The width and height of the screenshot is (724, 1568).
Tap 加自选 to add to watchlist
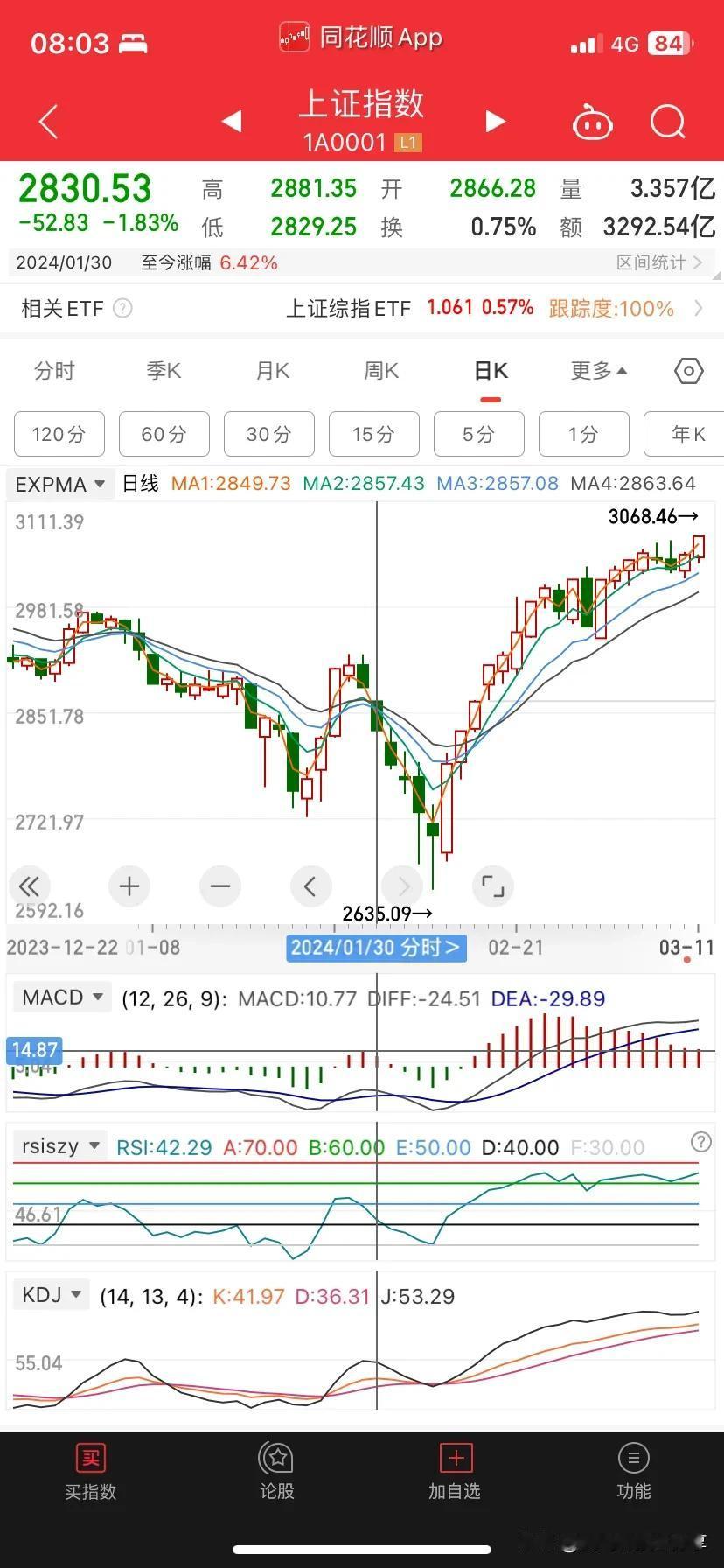pos(455,1472)
